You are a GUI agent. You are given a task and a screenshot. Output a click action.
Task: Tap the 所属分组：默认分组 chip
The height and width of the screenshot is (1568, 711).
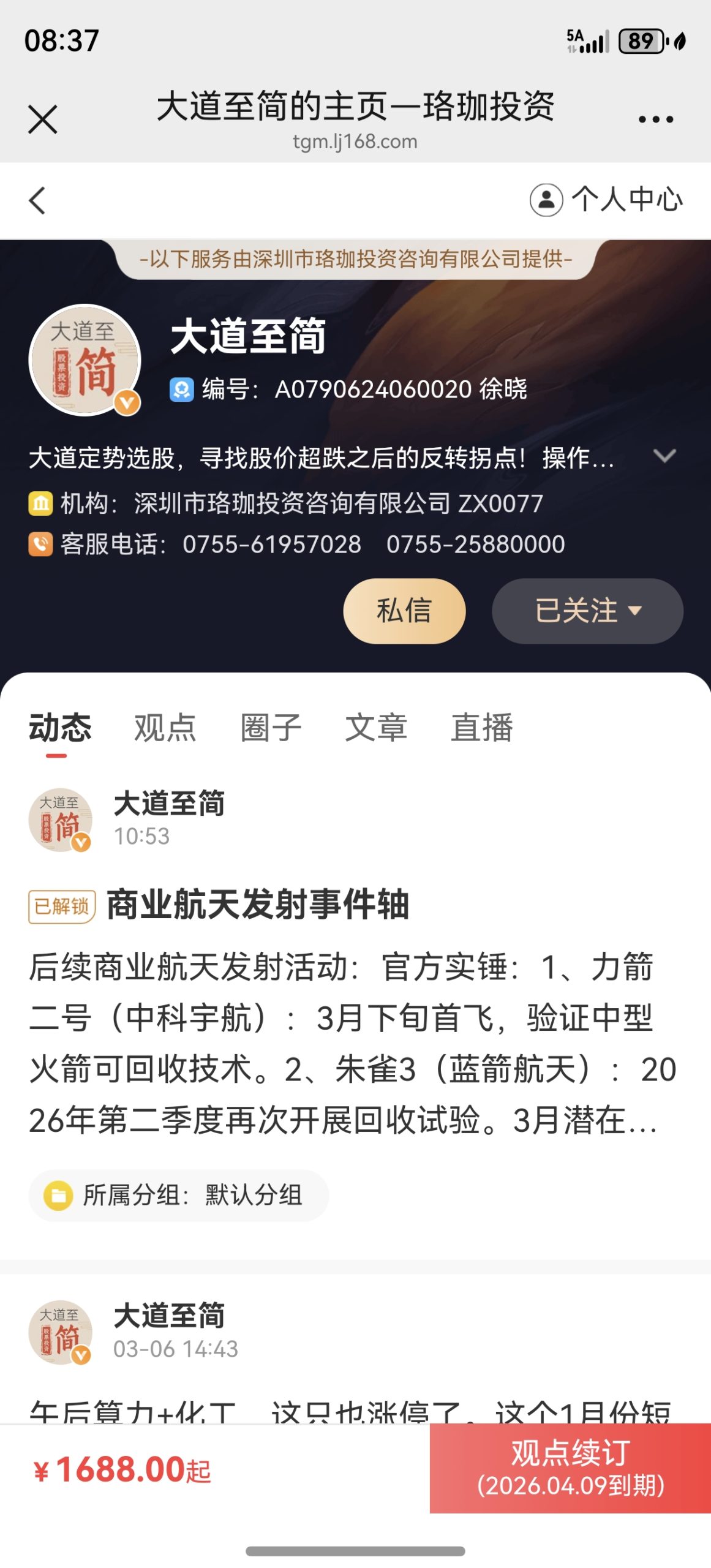(x=179, y=1195)
